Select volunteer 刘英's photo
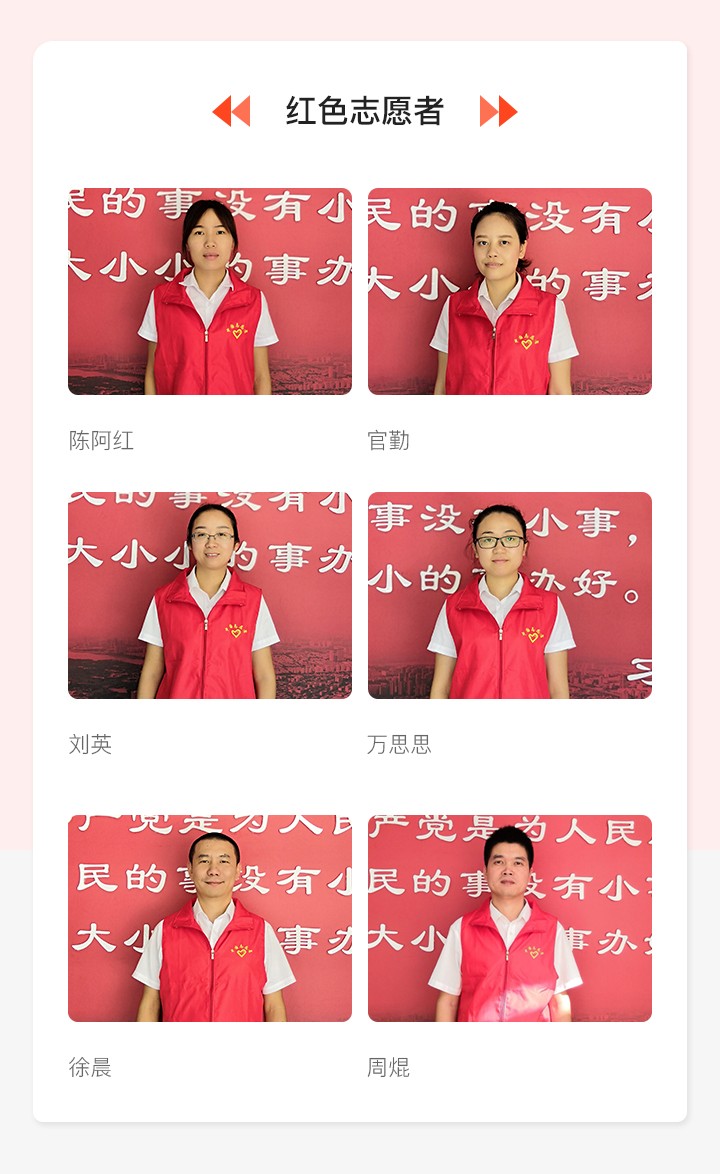720x1174 pixels. coord(210,595)
